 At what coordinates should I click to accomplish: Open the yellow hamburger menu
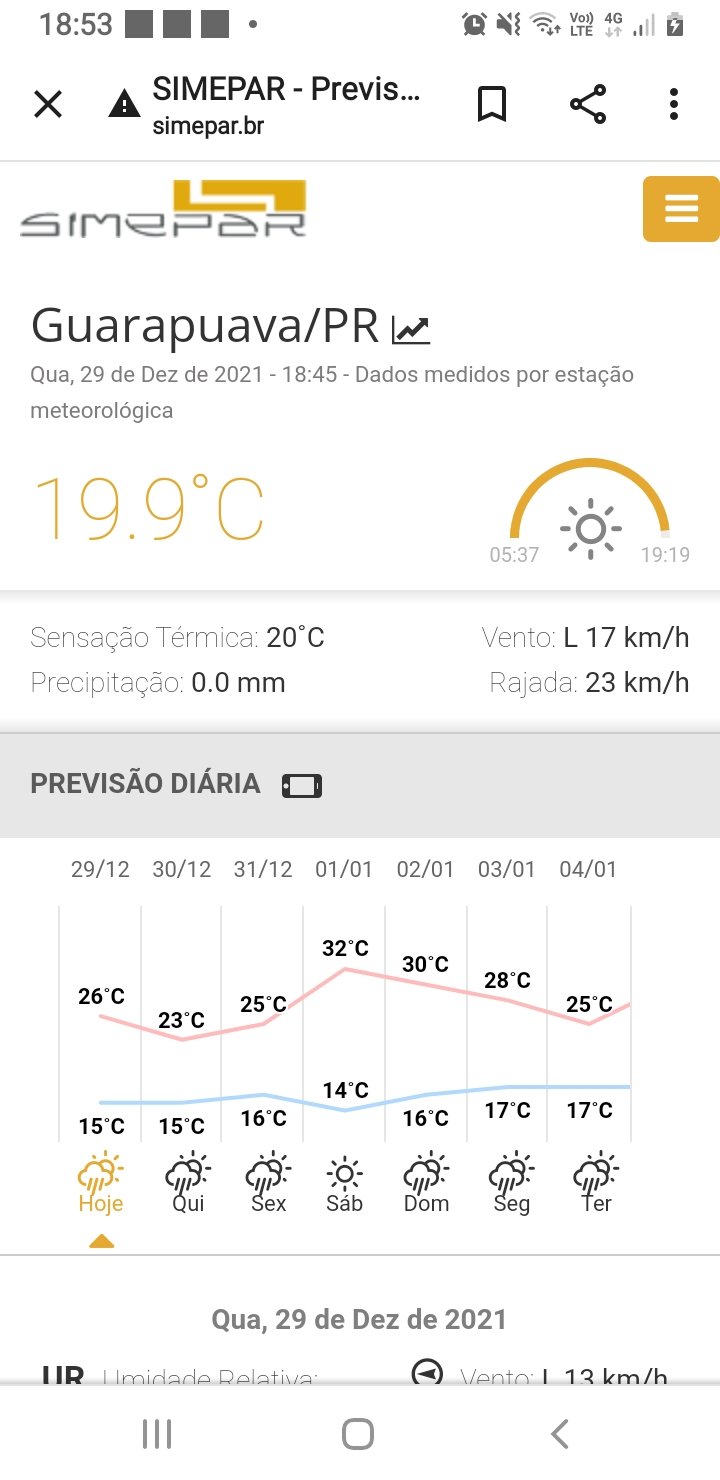pyautogui.click(x=681, y=208)
